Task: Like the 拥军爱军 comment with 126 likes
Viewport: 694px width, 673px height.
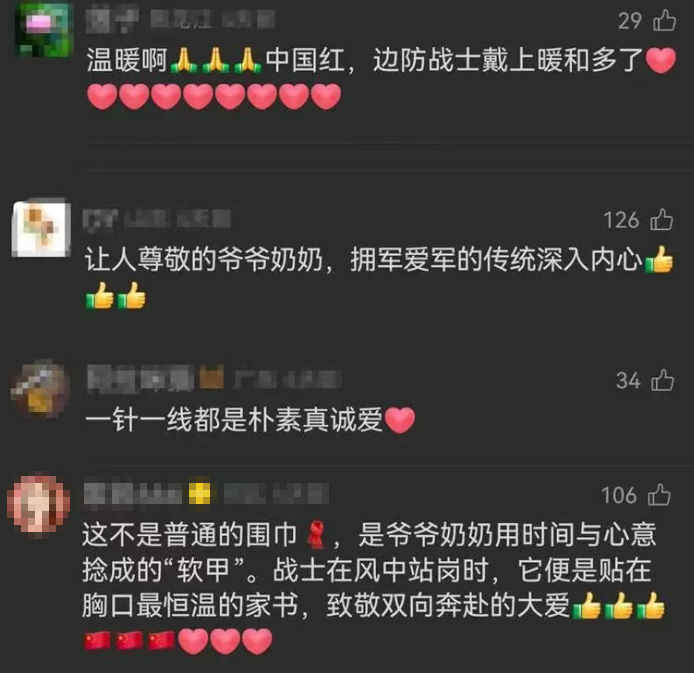Action: click(x=662, y=220)
